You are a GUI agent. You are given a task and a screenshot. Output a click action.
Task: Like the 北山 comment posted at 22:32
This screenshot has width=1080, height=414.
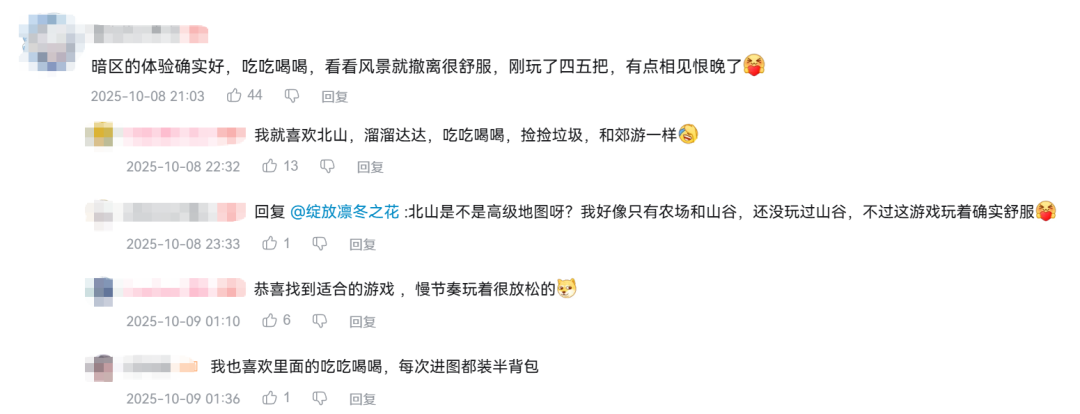[x=270, y=167]
